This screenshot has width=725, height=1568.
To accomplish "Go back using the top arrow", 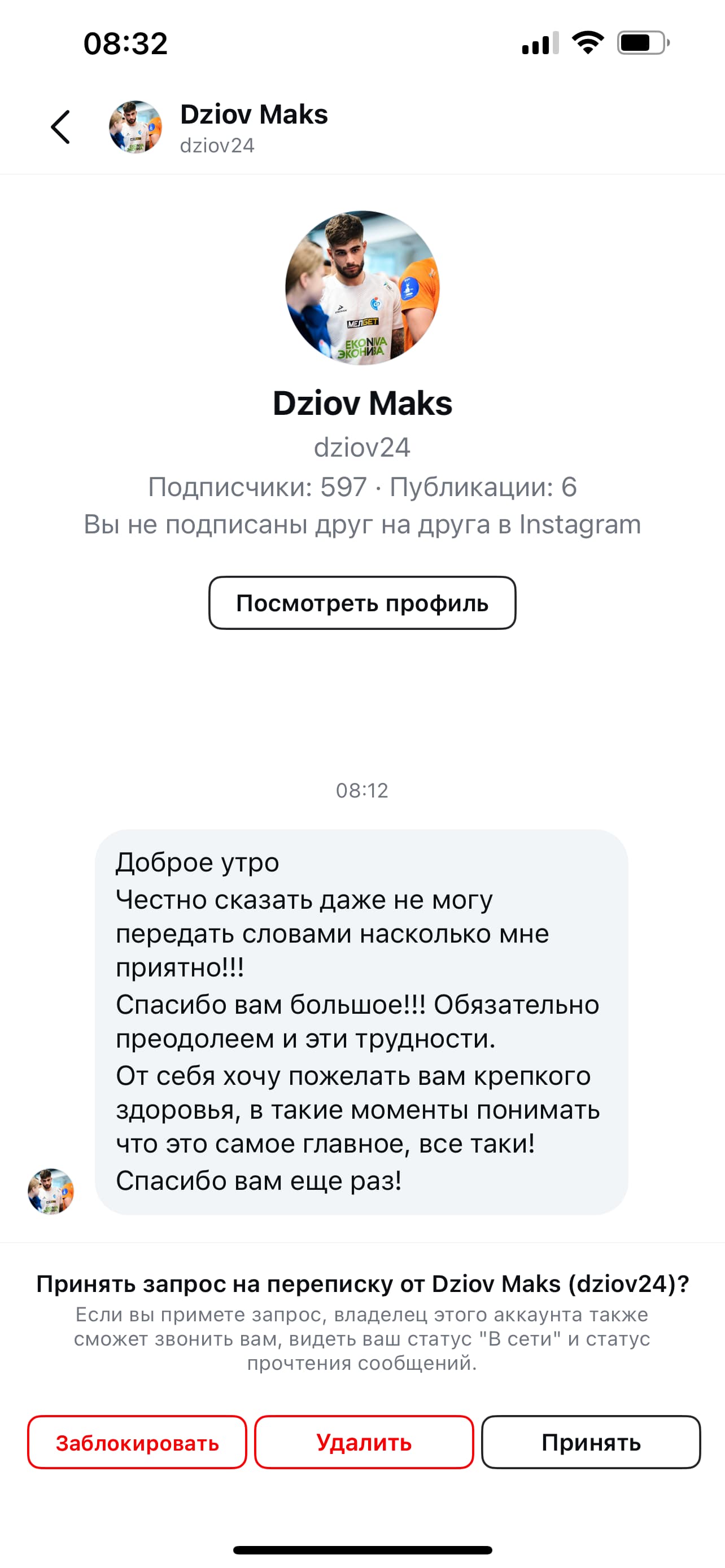I will [x=60, y=127].
